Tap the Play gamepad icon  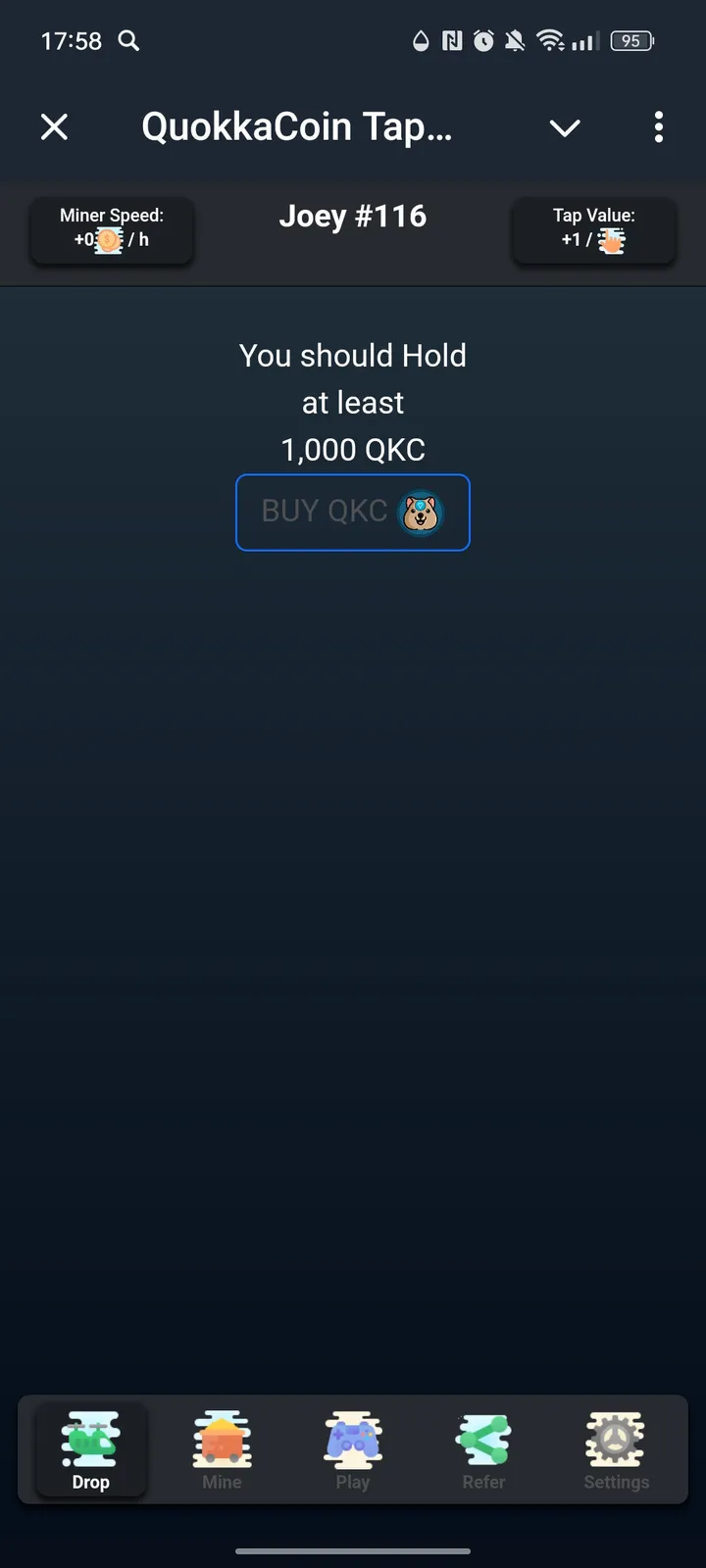click(x=352, y=1441)
